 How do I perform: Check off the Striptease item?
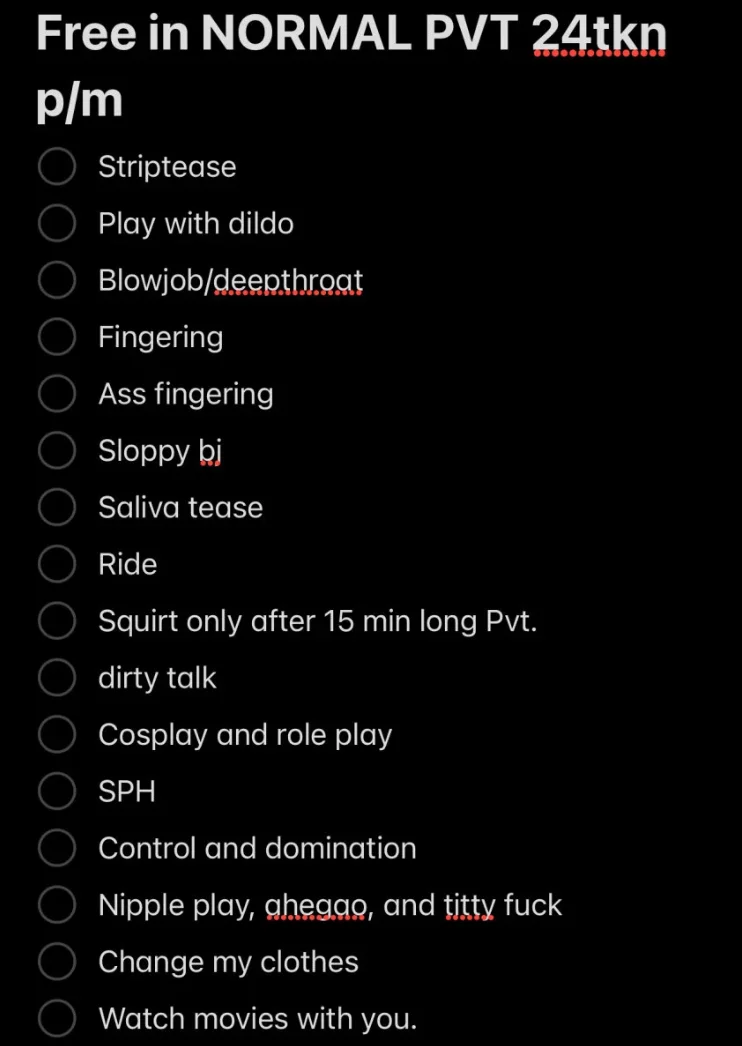[57, 166]
